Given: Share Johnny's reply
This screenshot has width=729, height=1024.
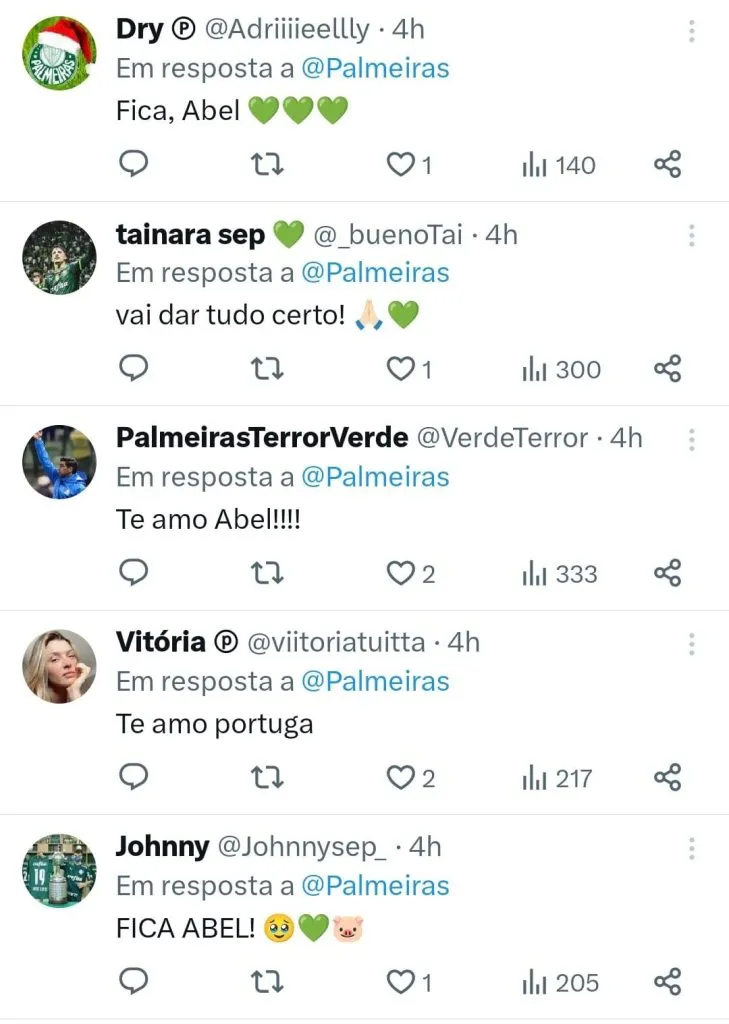Looking at the screenshot, I should [x=667, y=982].
